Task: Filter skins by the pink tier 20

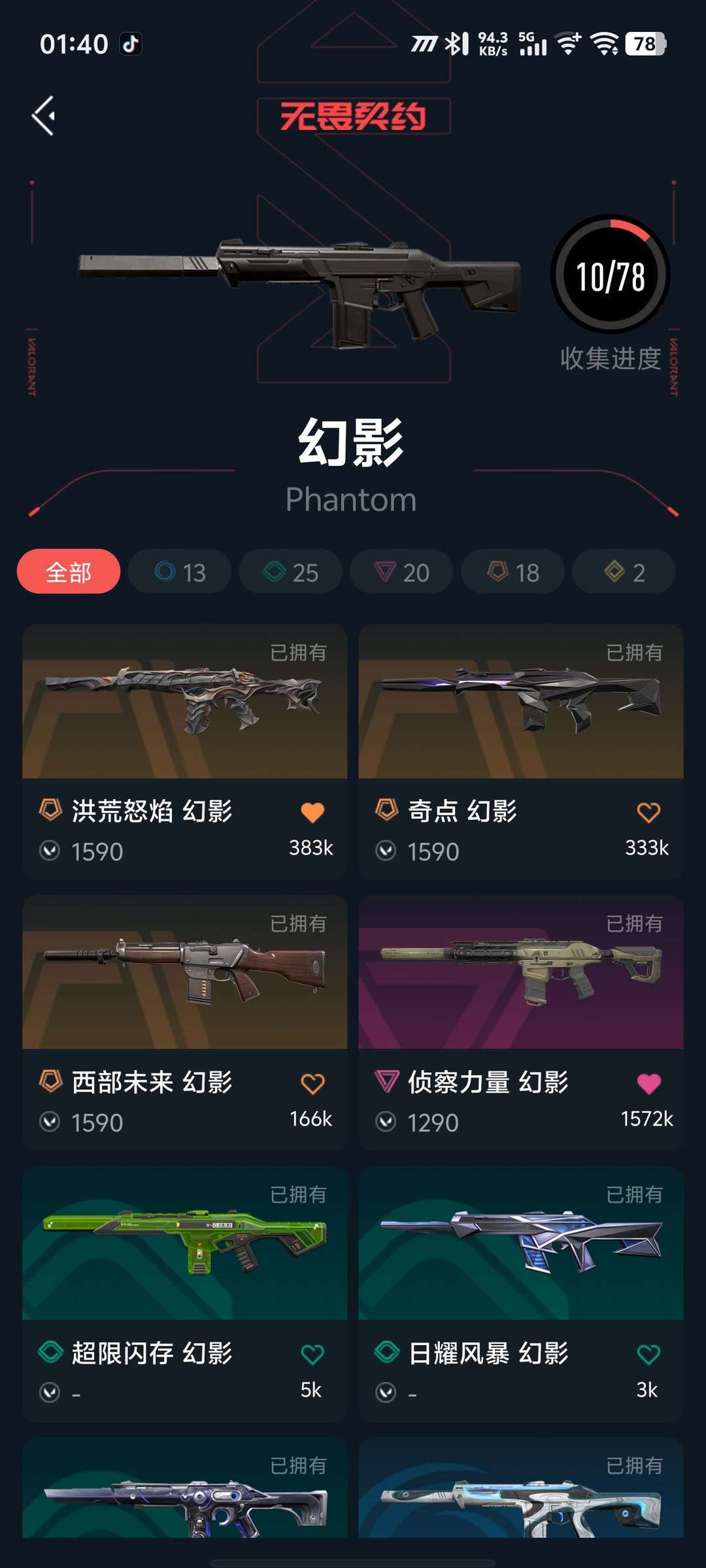Action: [x=401, y=572]
